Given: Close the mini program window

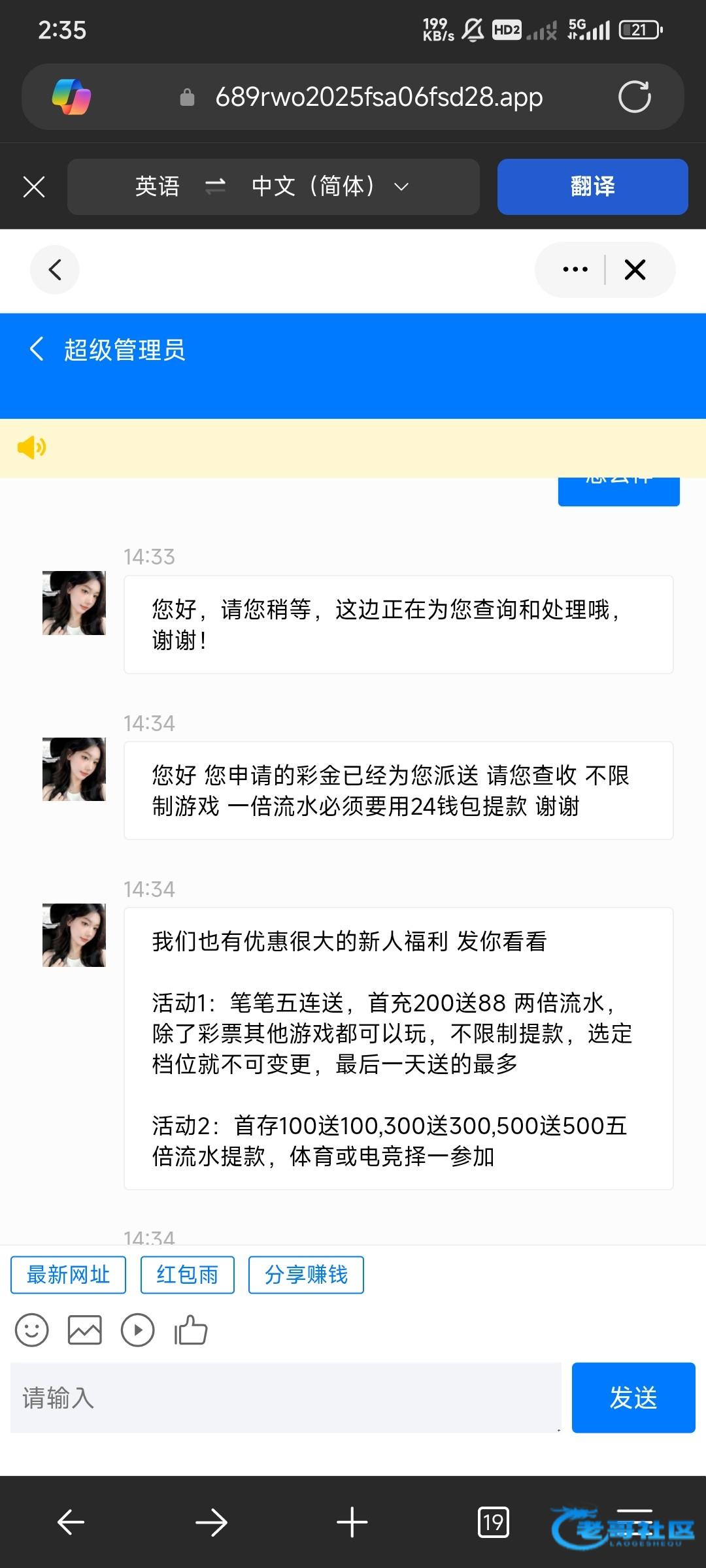Looking at the screenshot, I should (x=635, y=270).
